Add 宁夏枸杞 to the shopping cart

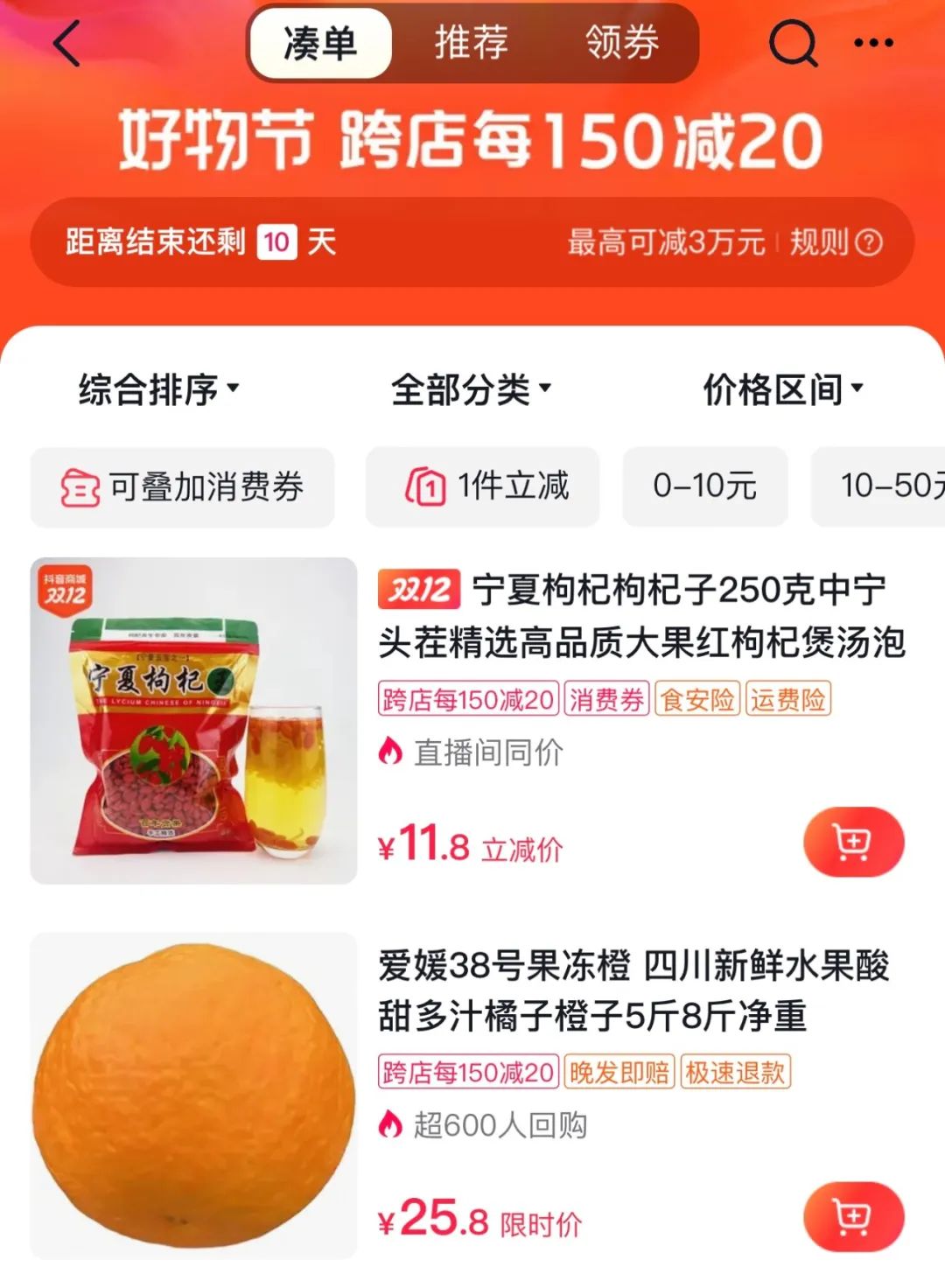pyautogui.click(x=853, y=842)
